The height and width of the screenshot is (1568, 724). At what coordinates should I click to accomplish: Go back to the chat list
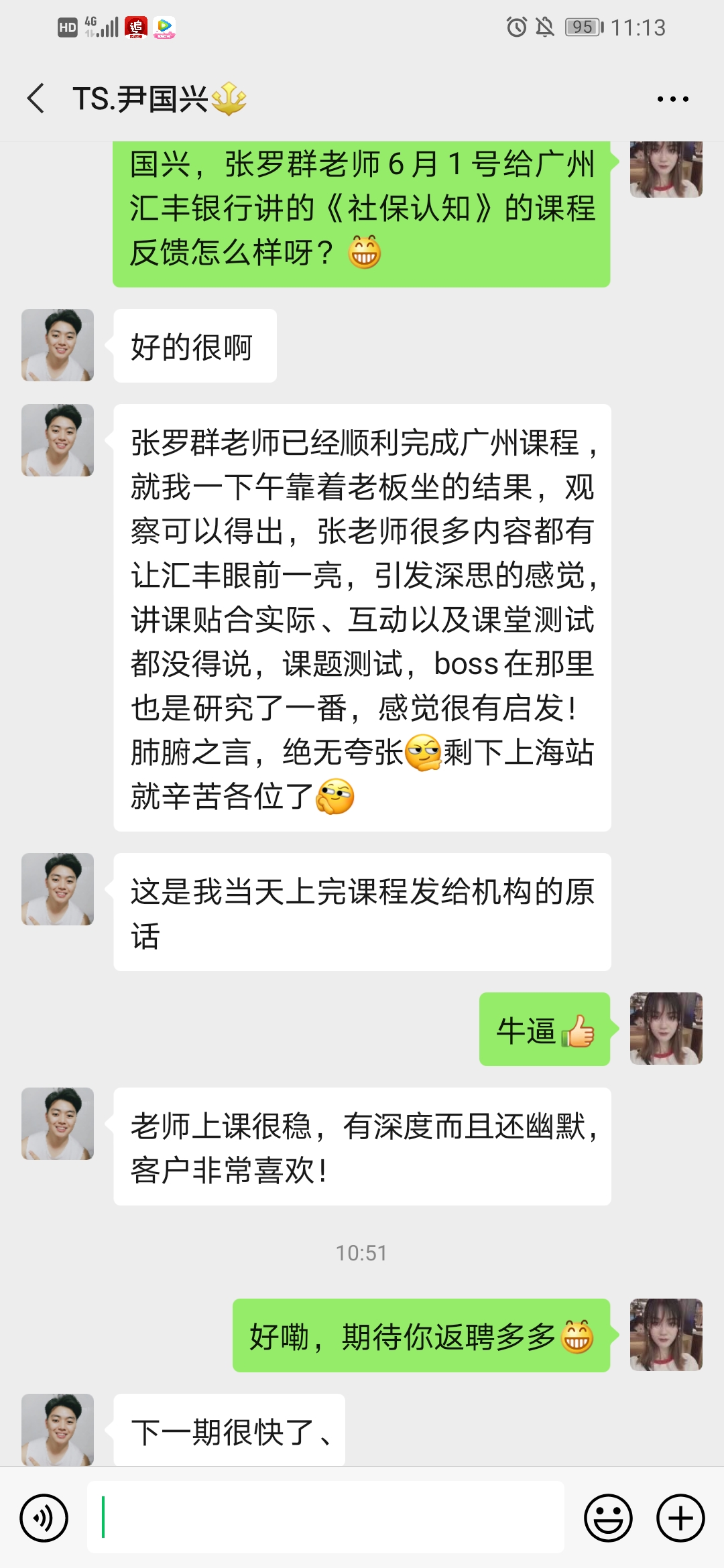pos(36,99)
